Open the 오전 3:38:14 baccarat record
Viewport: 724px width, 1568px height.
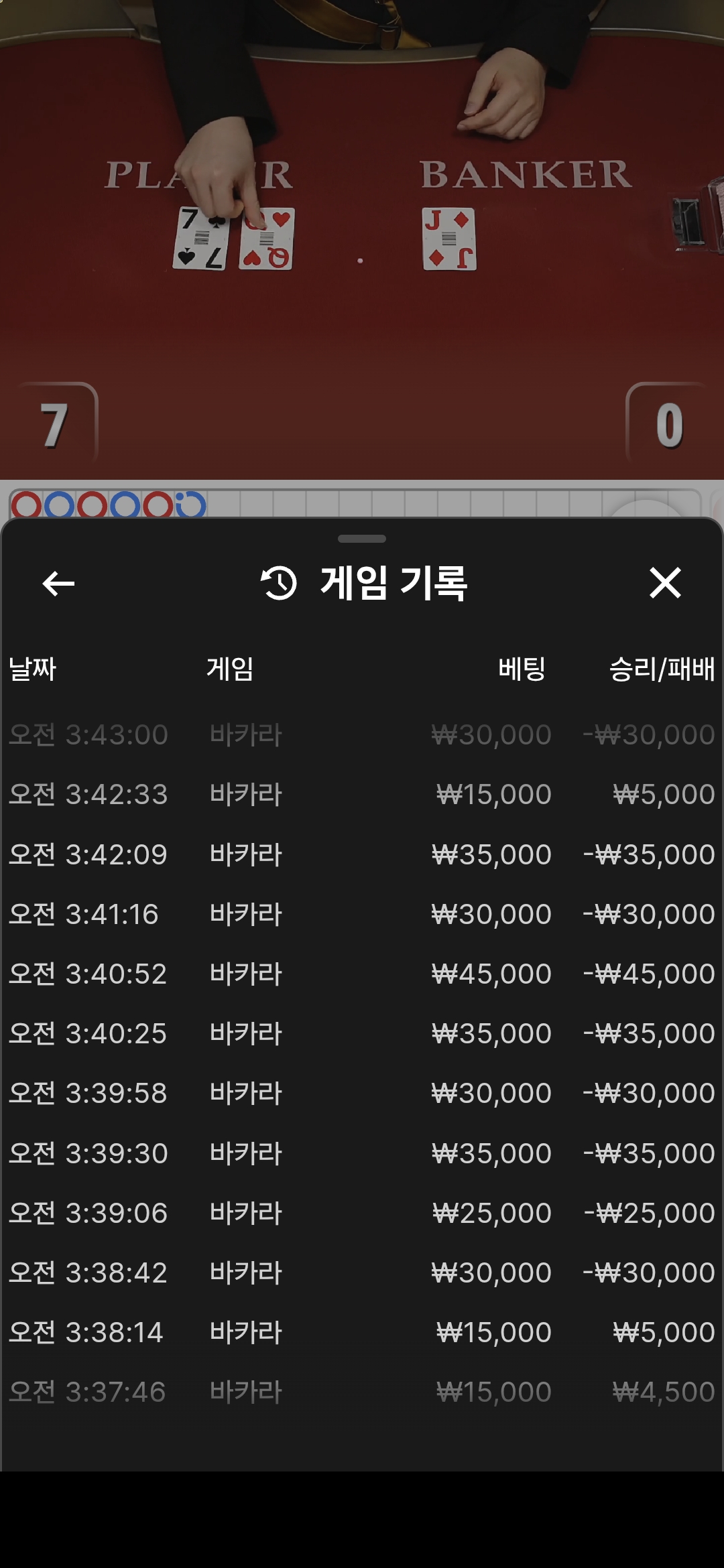(x=362, y=1332)
